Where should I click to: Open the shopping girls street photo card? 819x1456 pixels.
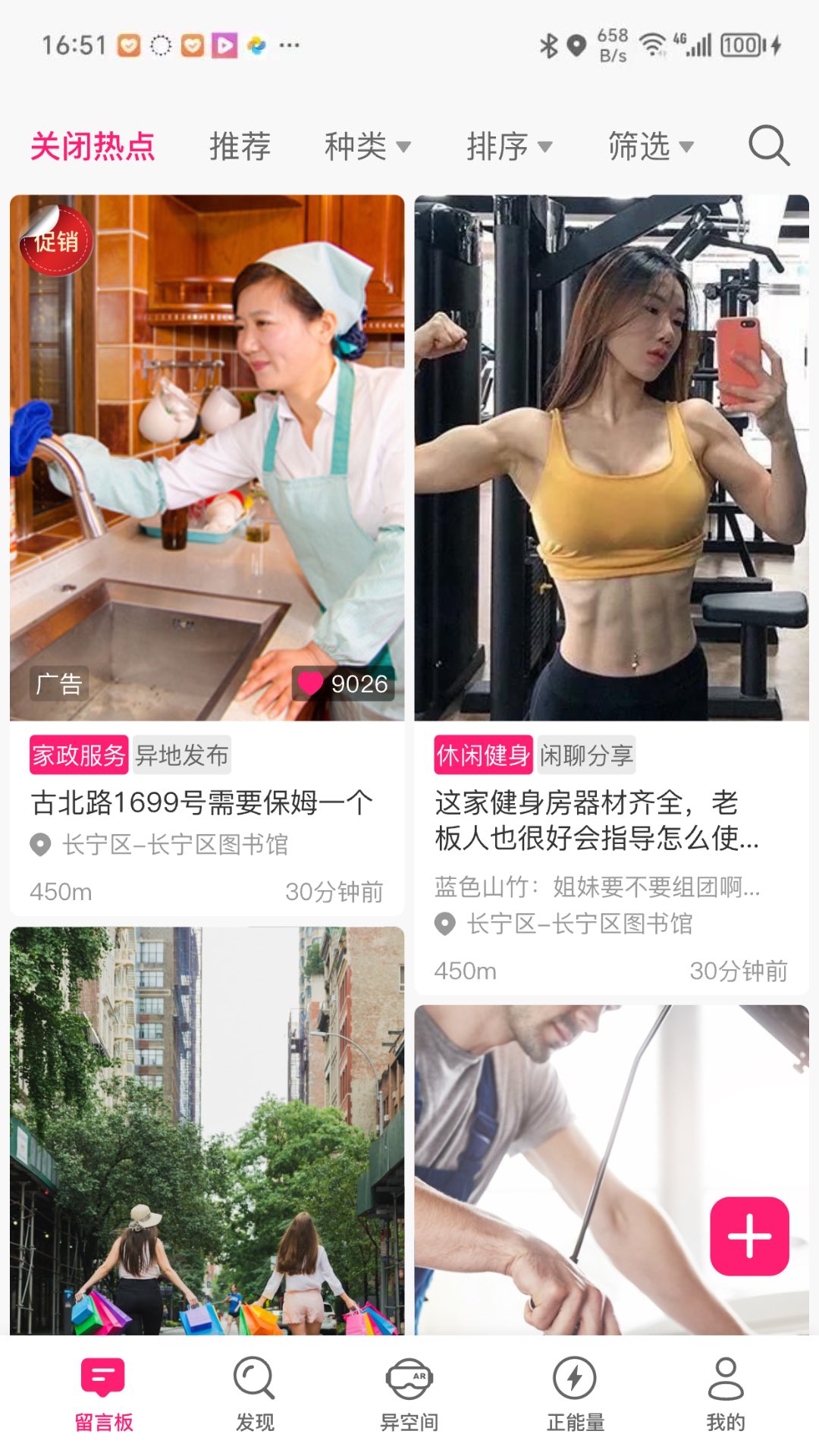[x=206, y=1130]
